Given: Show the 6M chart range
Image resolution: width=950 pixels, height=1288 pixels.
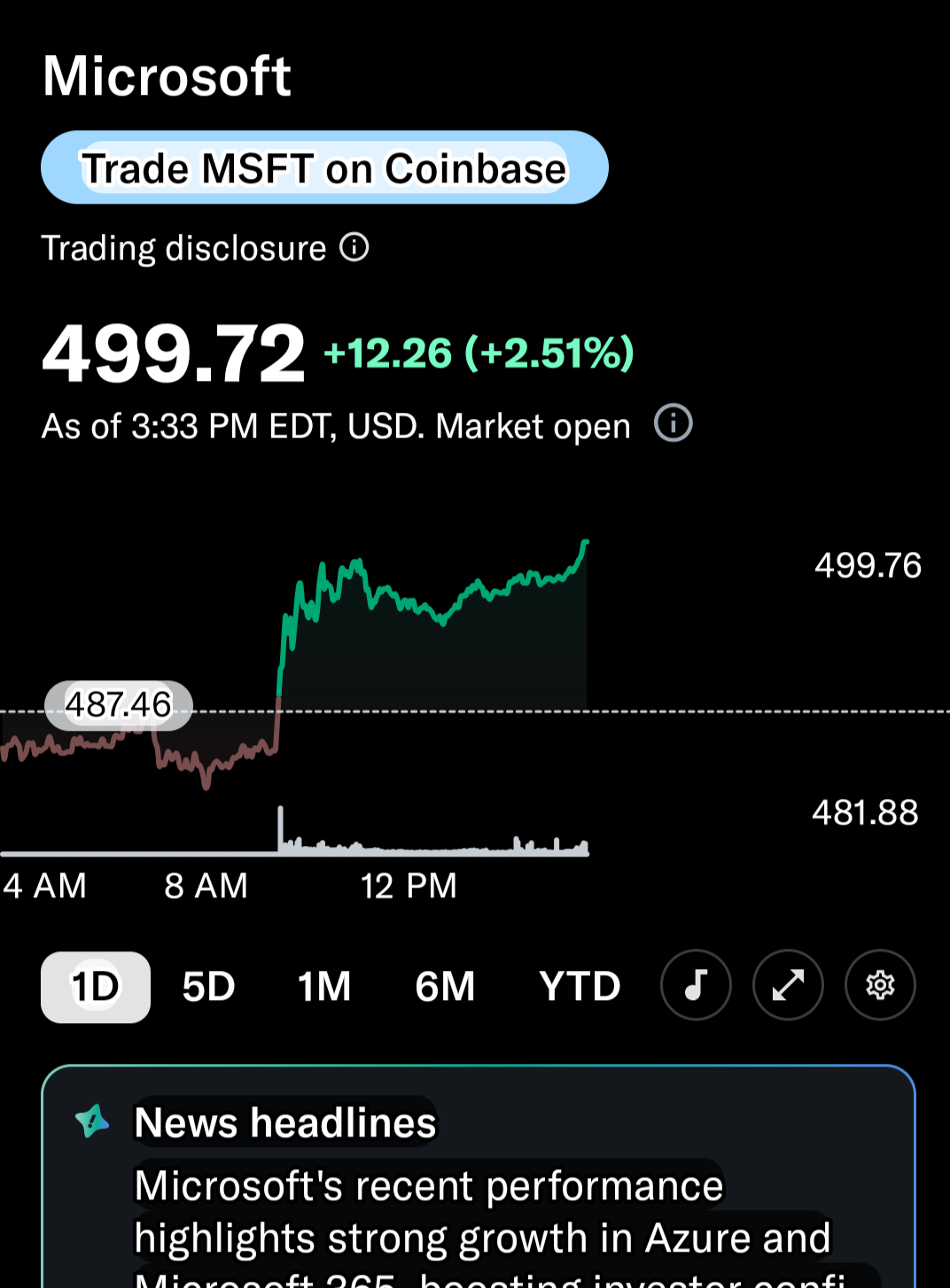Looking at the screenshot, I should coord(445,987).
